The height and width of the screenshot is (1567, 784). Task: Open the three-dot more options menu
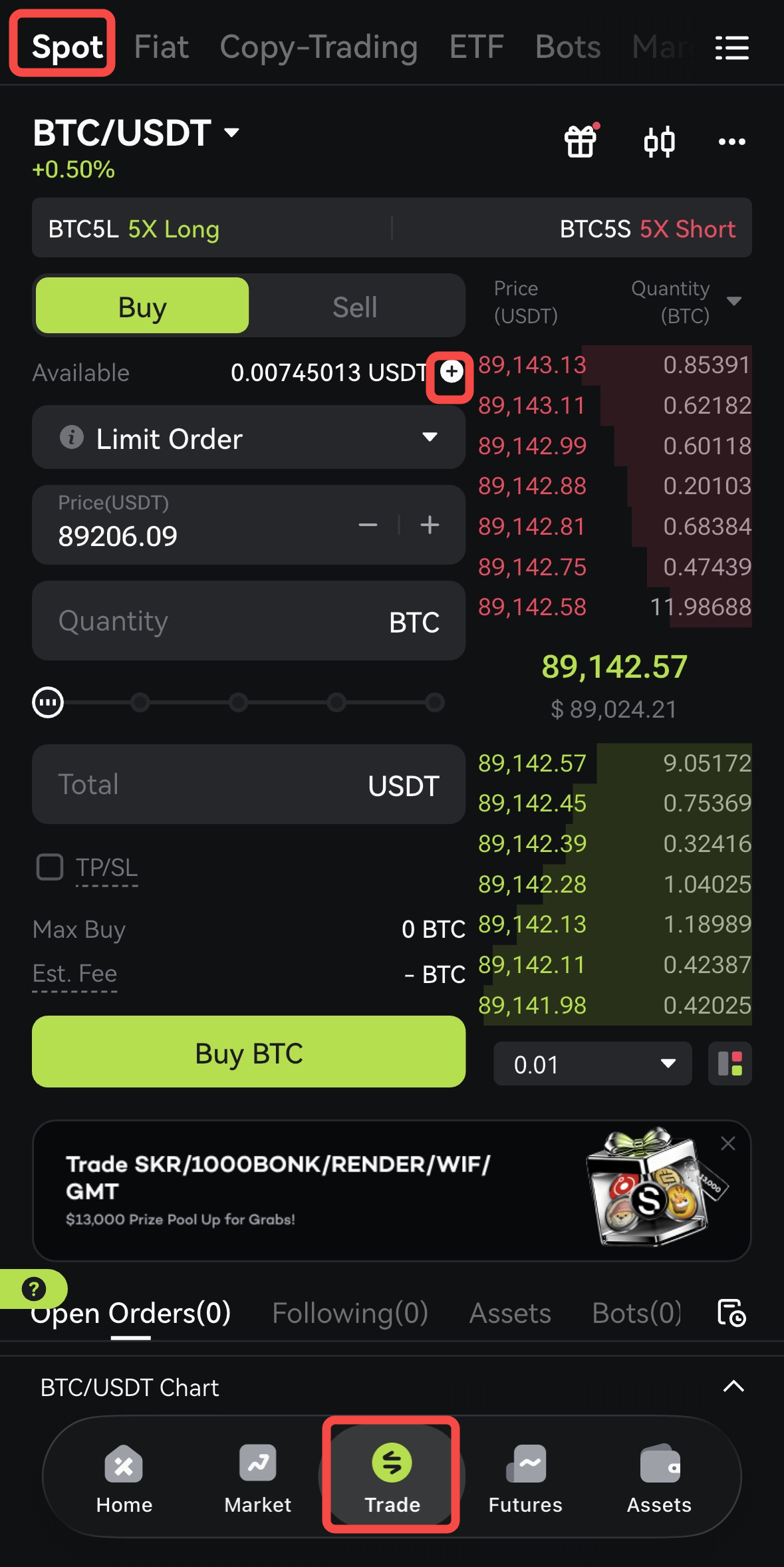[x=731, y=142]
